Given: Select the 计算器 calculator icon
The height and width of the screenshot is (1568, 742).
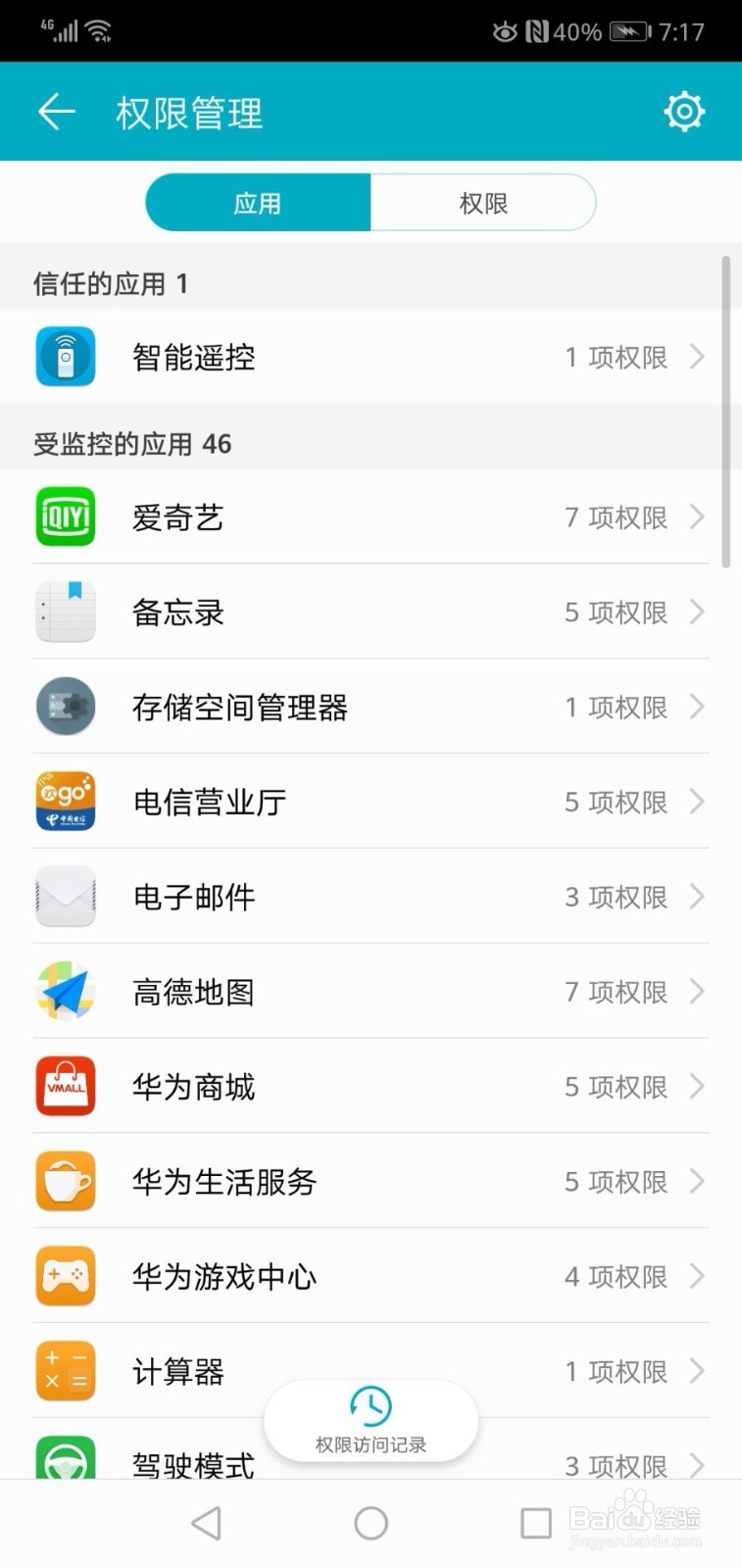Looking at the screenshot, I should (x=65, y=1371).
